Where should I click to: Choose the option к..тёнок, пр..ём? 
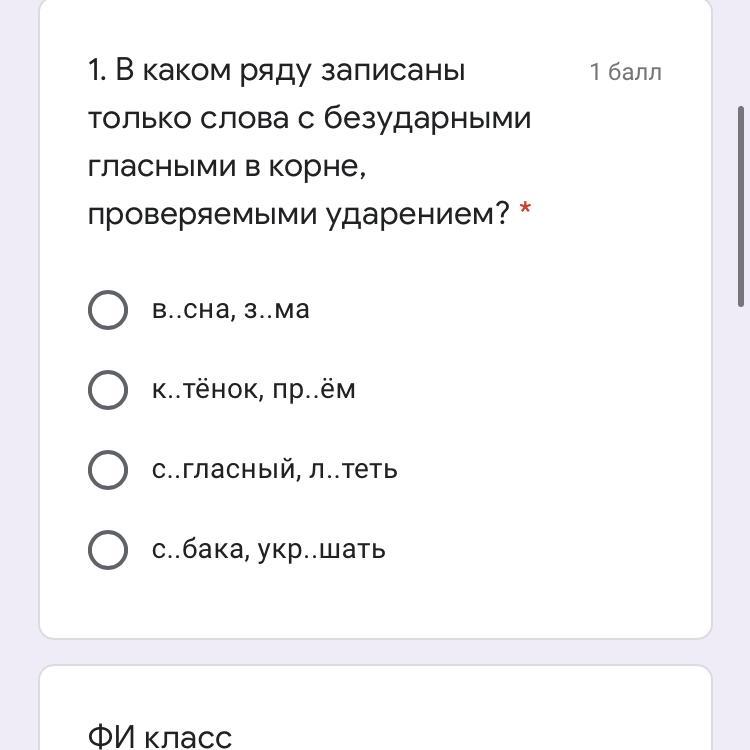pos(108,390)
